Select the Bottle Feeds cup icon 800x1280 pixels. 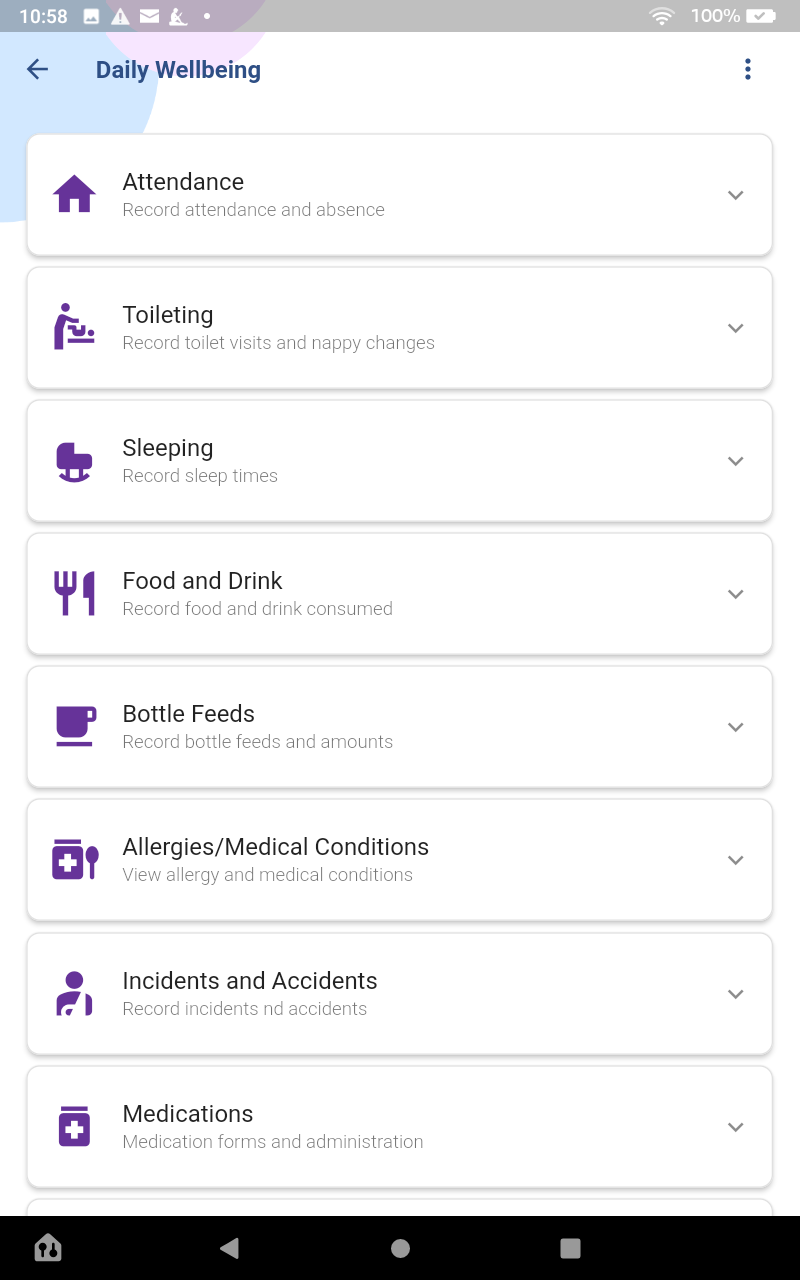click(74, 727)
